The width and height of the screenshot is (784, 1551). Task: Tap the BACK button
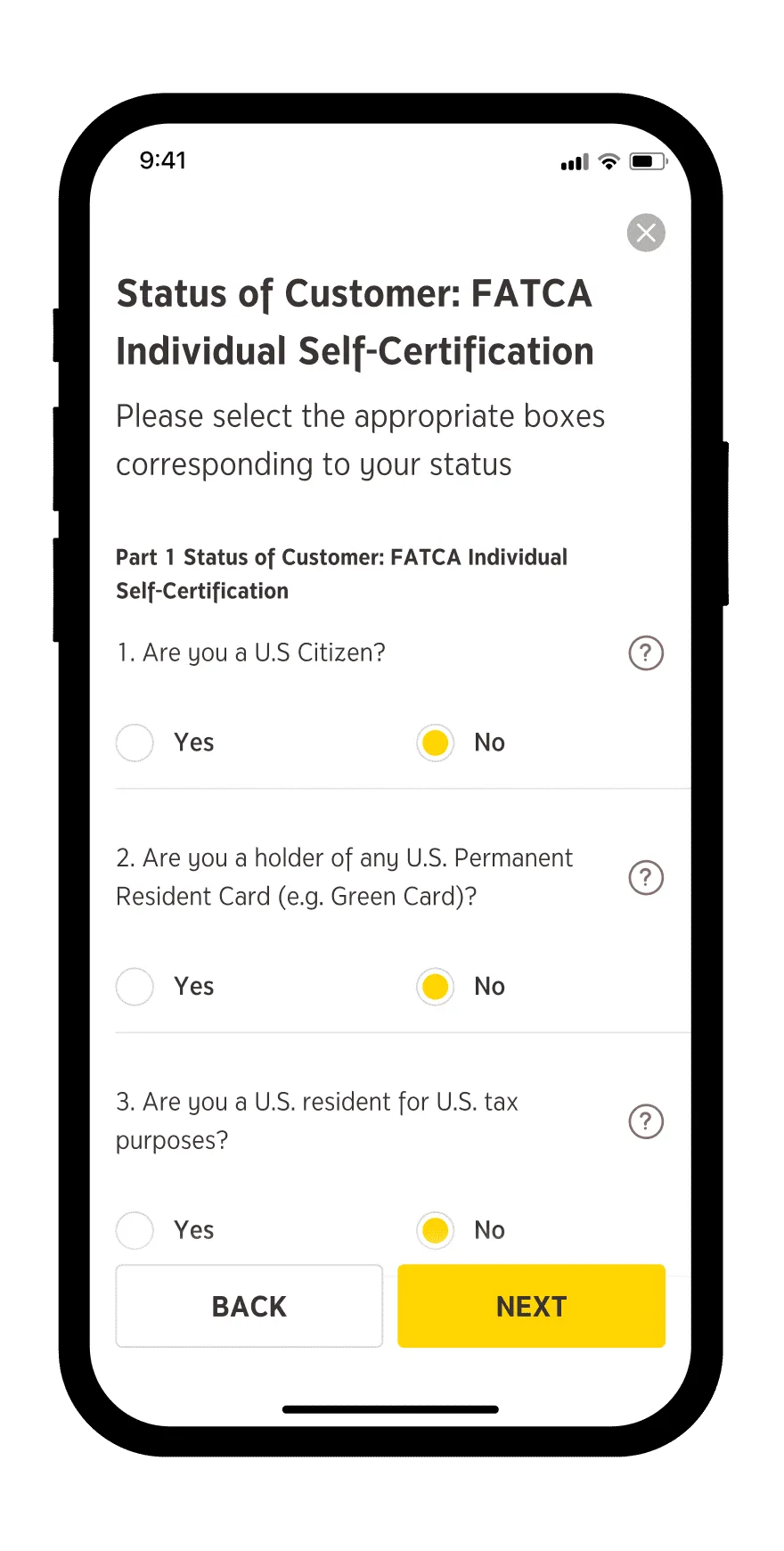click(249, 1306)
